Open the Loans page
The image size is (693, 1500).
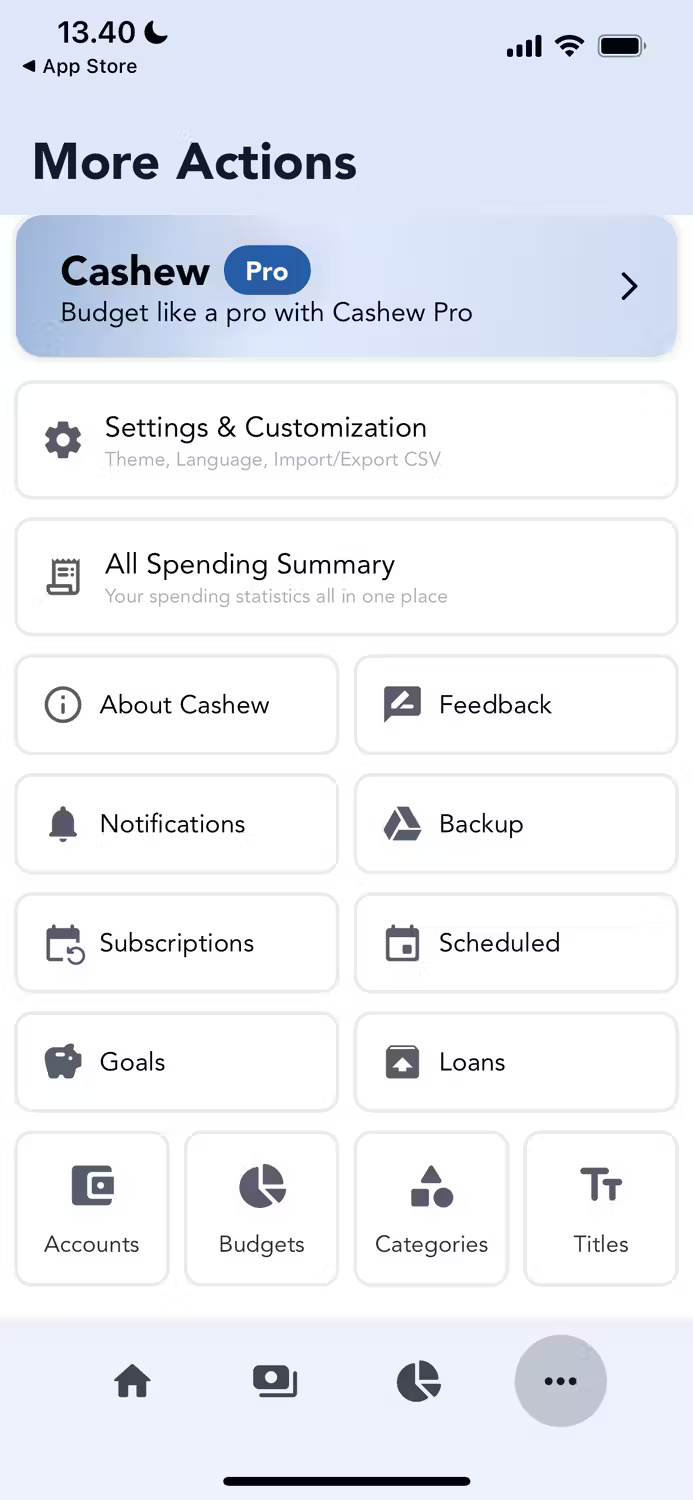click(x=516, y=1062)
